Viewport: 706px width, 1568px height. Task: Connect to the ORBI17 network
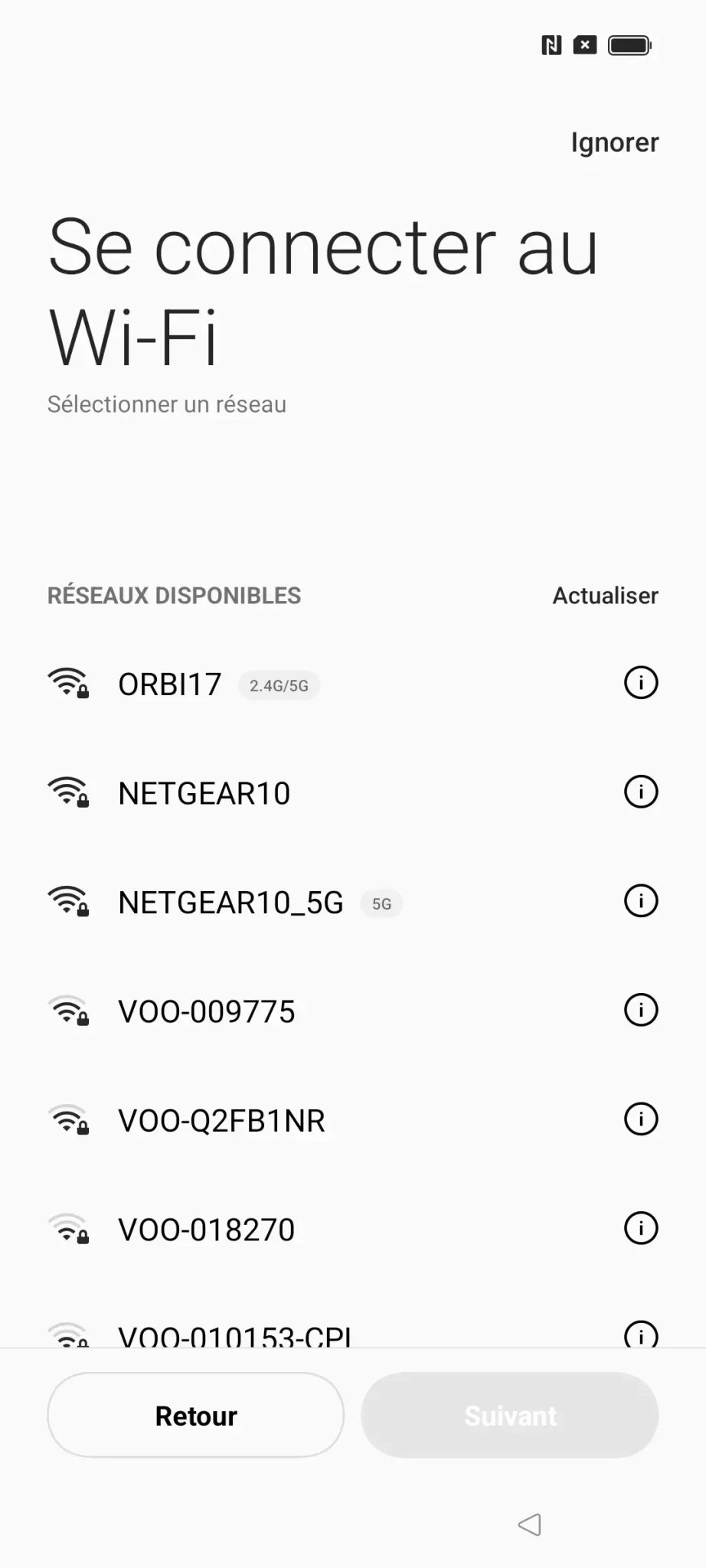tap(170, 684)
